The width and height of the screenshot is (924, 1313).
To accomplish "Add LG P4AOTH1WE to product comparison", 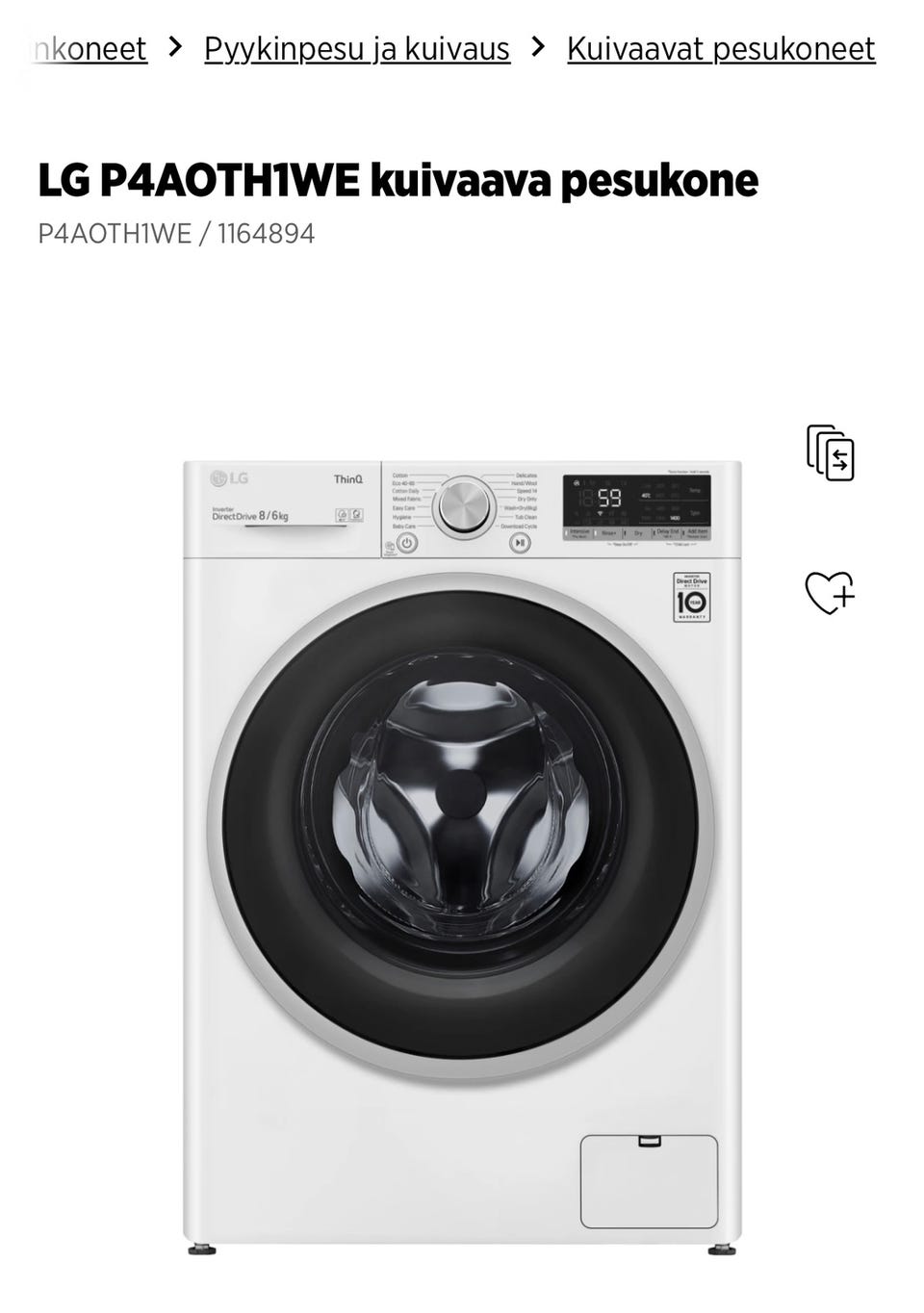I will pos(831,452).
